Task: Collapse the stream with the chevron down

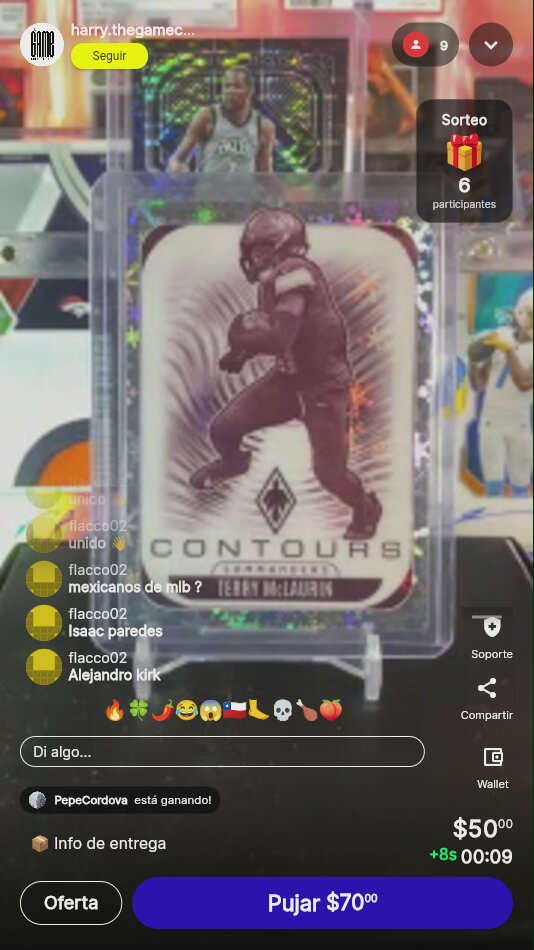Action: point(491,45)
